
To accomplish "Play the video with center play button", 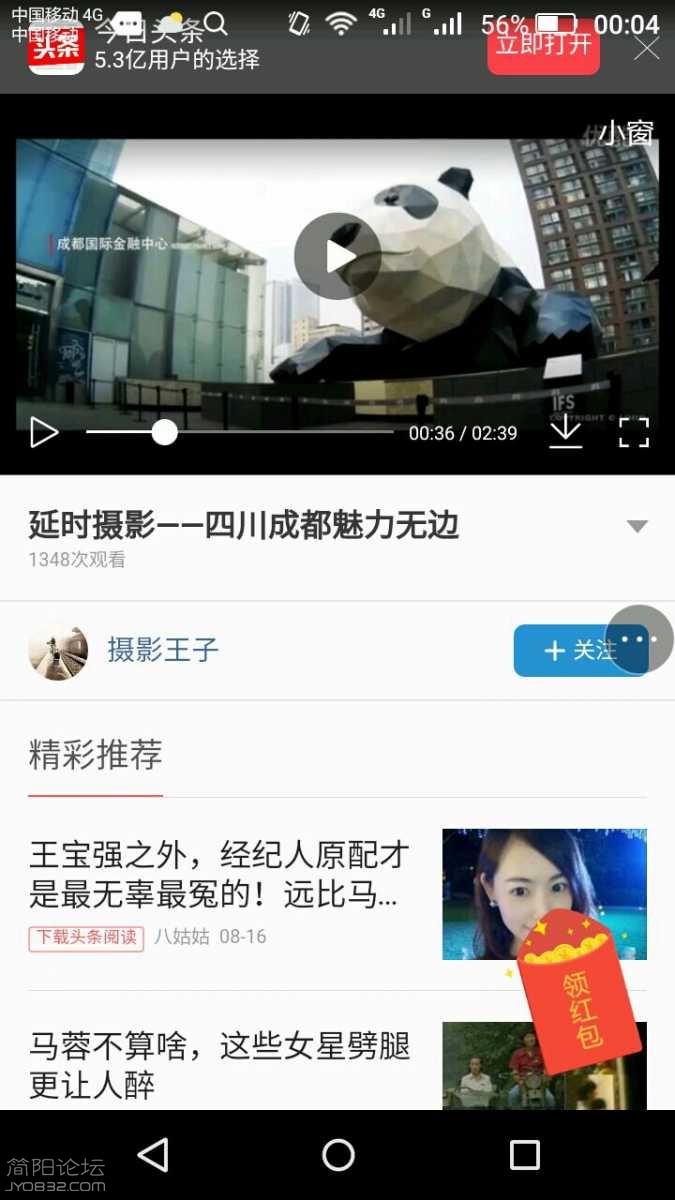I will pyautogui.click(x=337, y=256).
